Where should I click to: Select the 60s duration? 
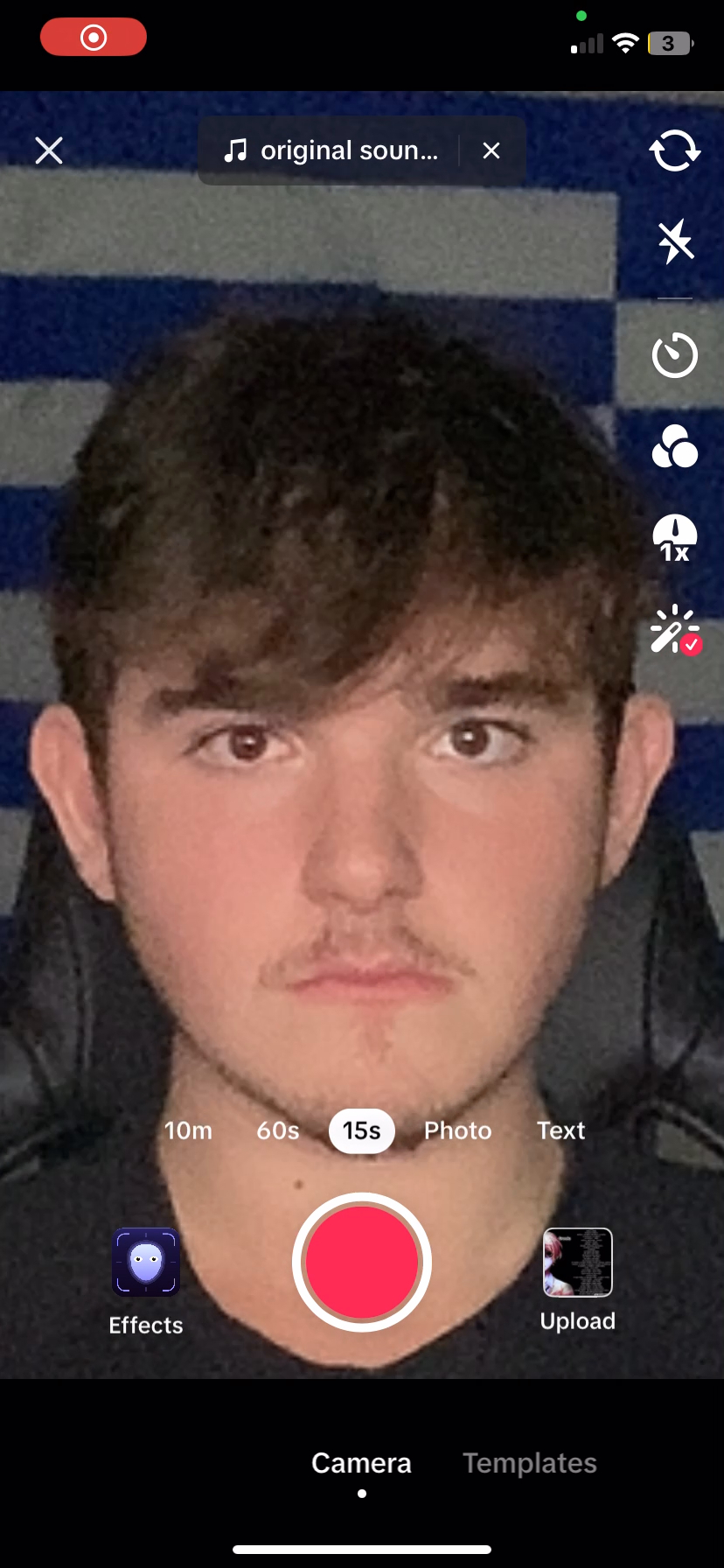(278, 1130)
